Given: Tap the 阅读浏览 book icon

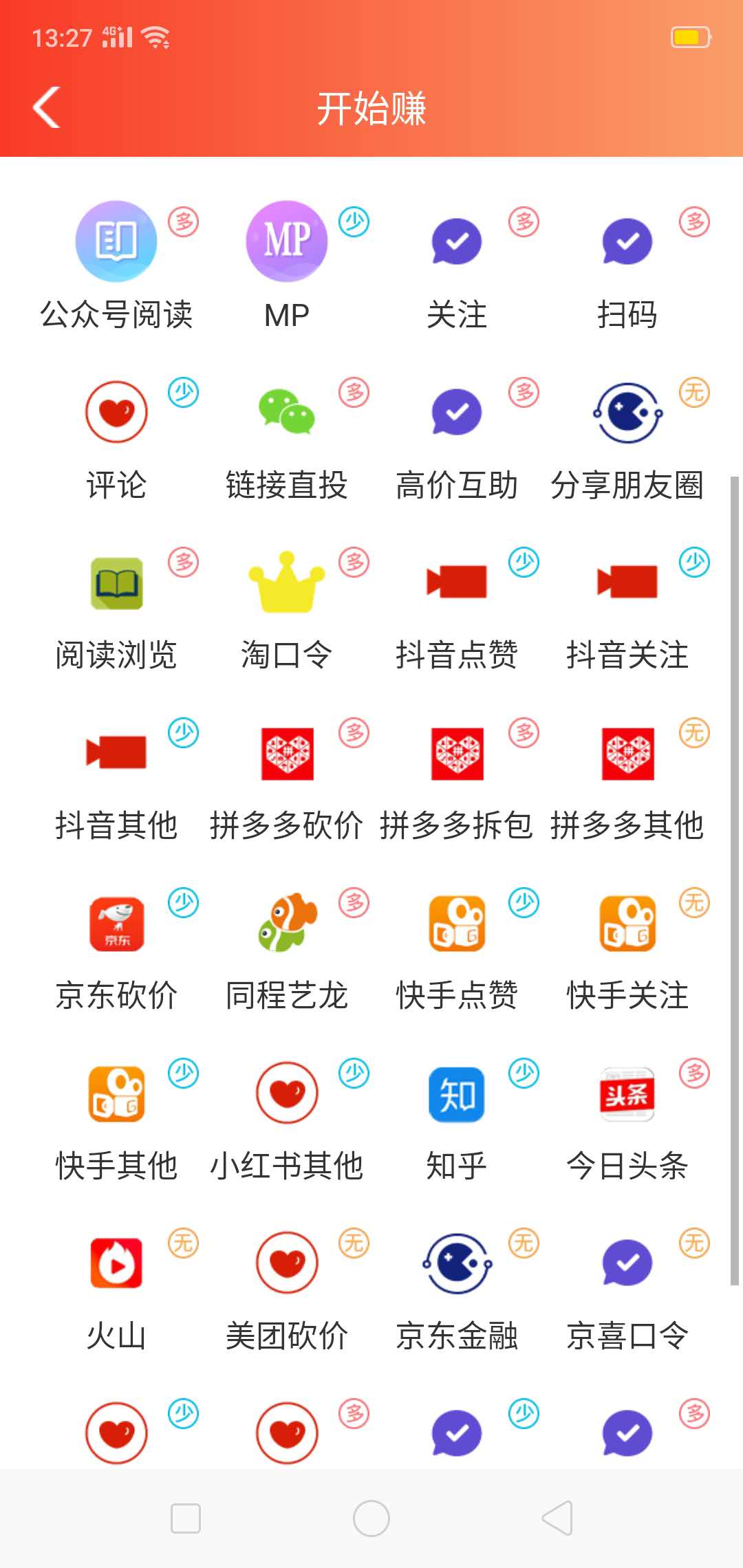Looking at the screenshot, I should pos(116,584).
